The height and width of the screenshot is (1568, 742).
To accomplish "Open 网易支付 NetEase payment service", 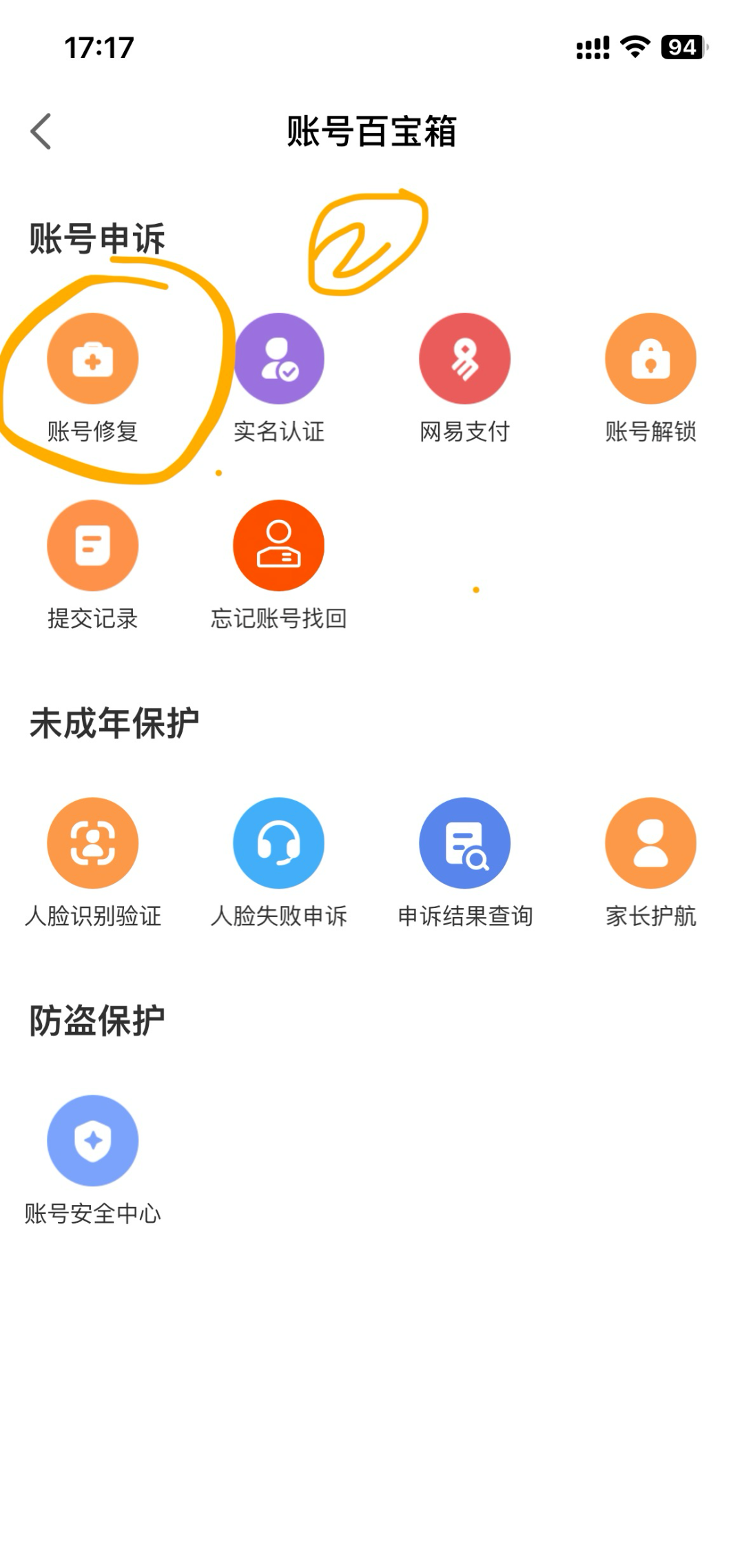I will click(464, 358).
